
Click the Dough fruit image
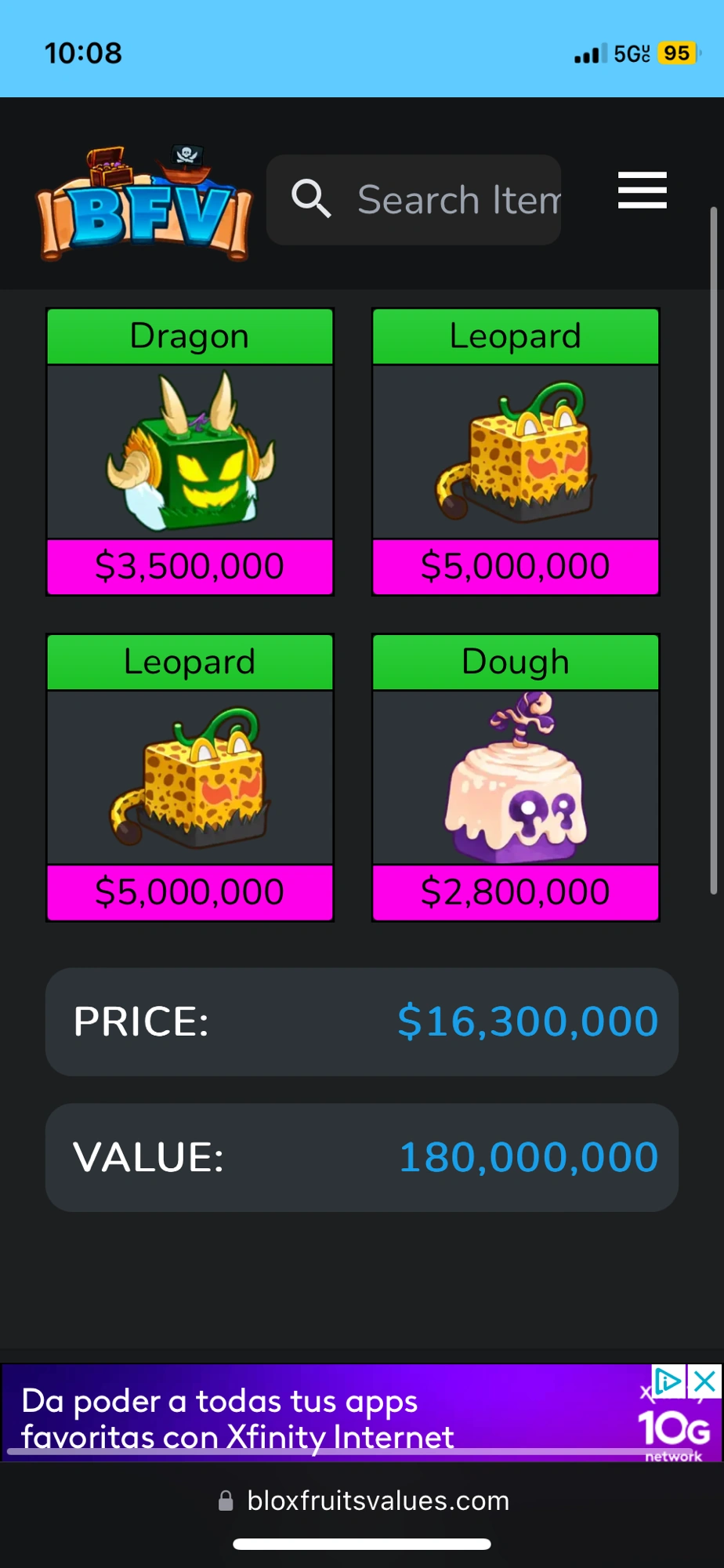tap(515, 776)
